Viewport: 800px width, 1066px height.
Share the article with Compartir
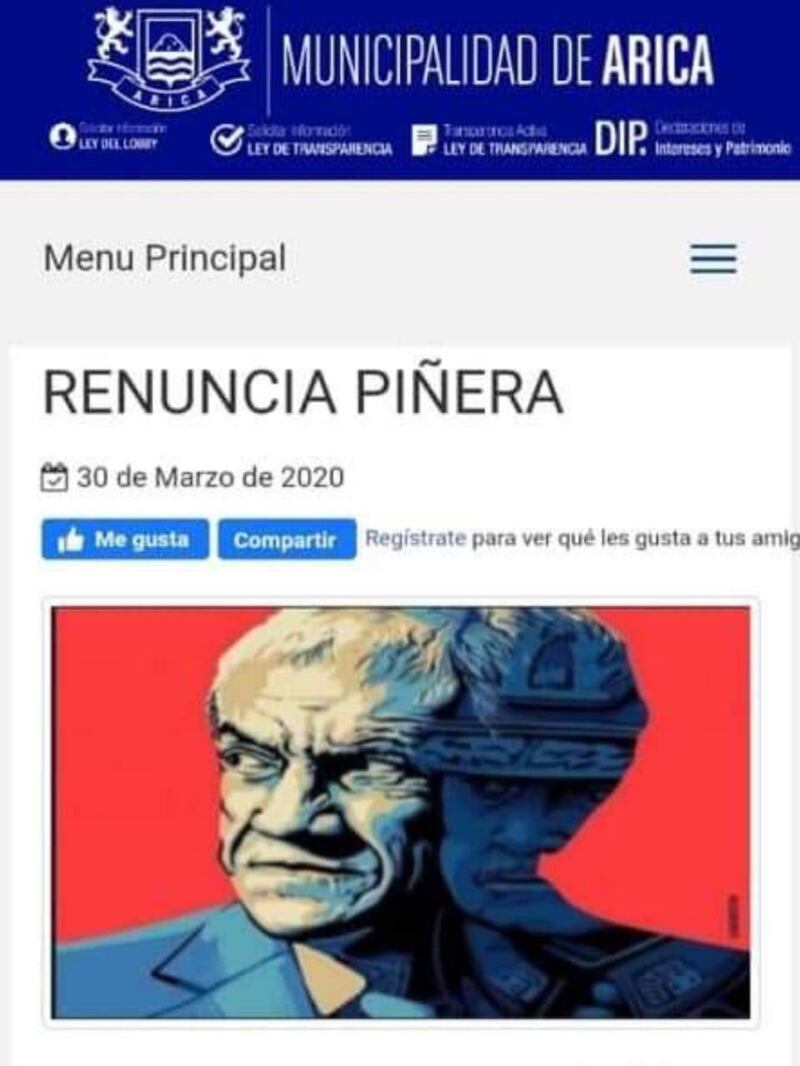(x=286, y=540)
